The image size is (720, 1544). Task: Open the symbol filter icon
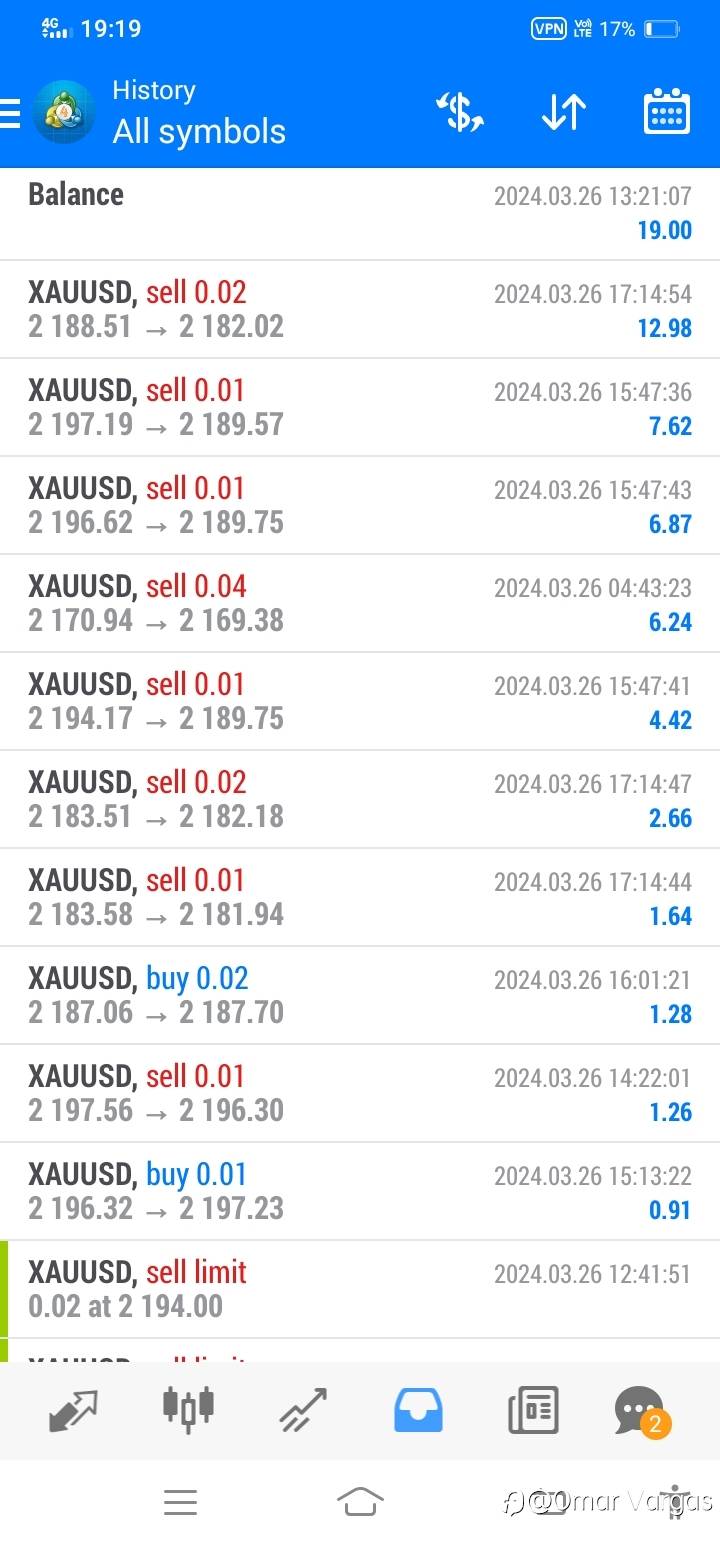(460, 112)
